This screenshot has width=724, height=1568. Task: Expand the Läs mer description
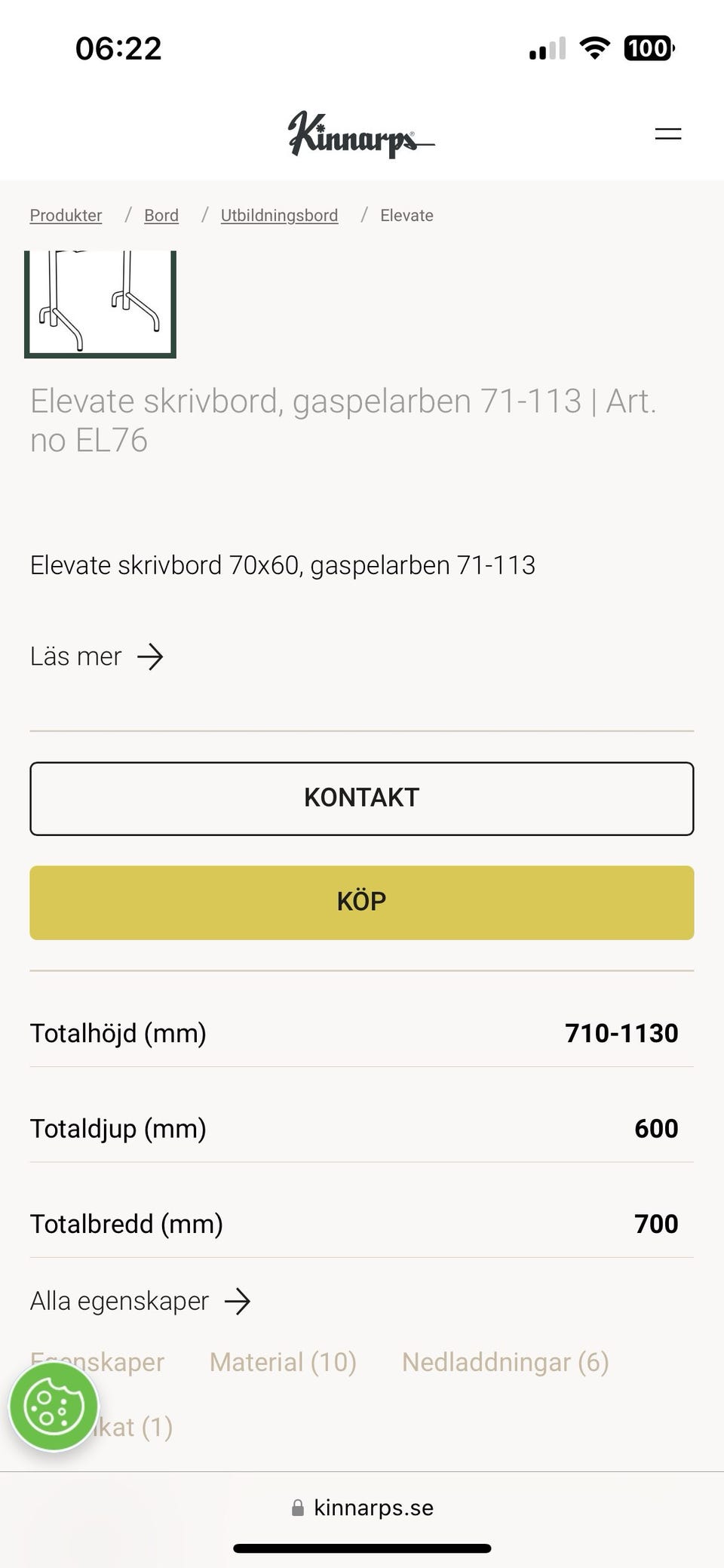97,656
